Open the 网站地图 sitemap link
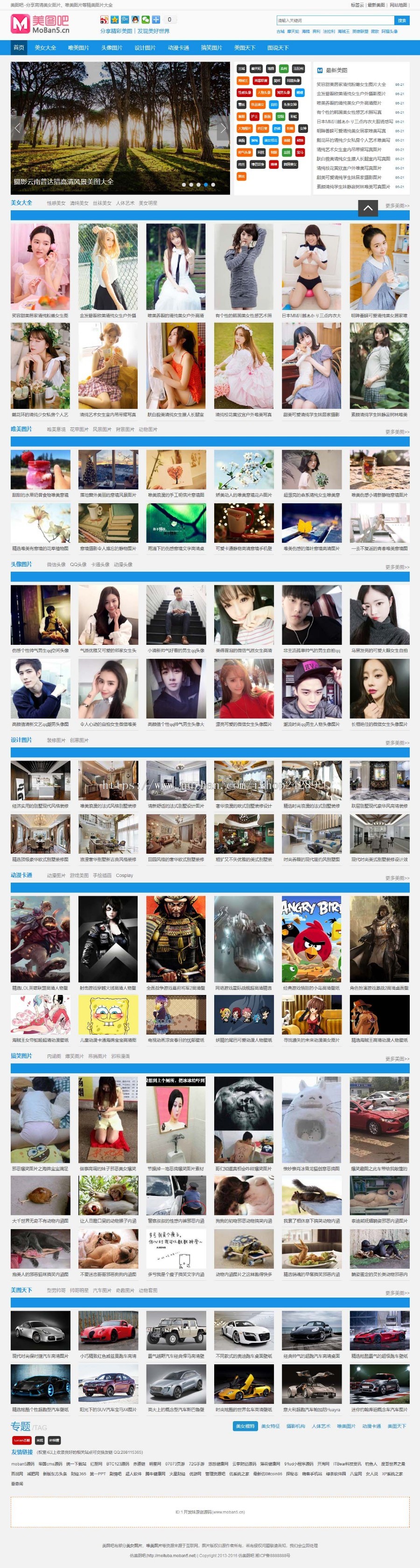The height and width of the screenshot is (1568, 420). coord(399,5)
